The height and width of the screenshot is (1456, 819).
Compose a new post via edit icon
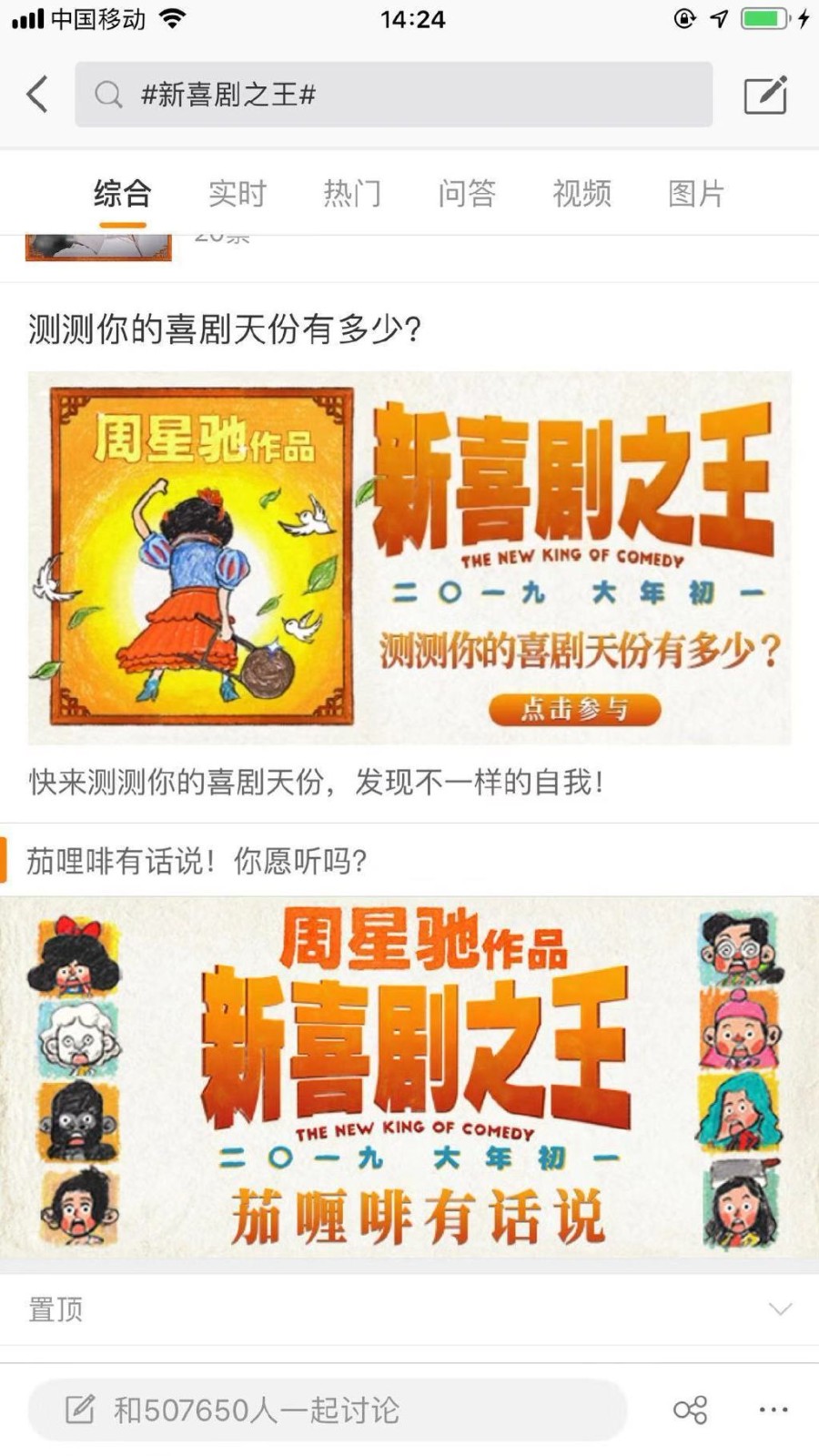pos(764,95)
